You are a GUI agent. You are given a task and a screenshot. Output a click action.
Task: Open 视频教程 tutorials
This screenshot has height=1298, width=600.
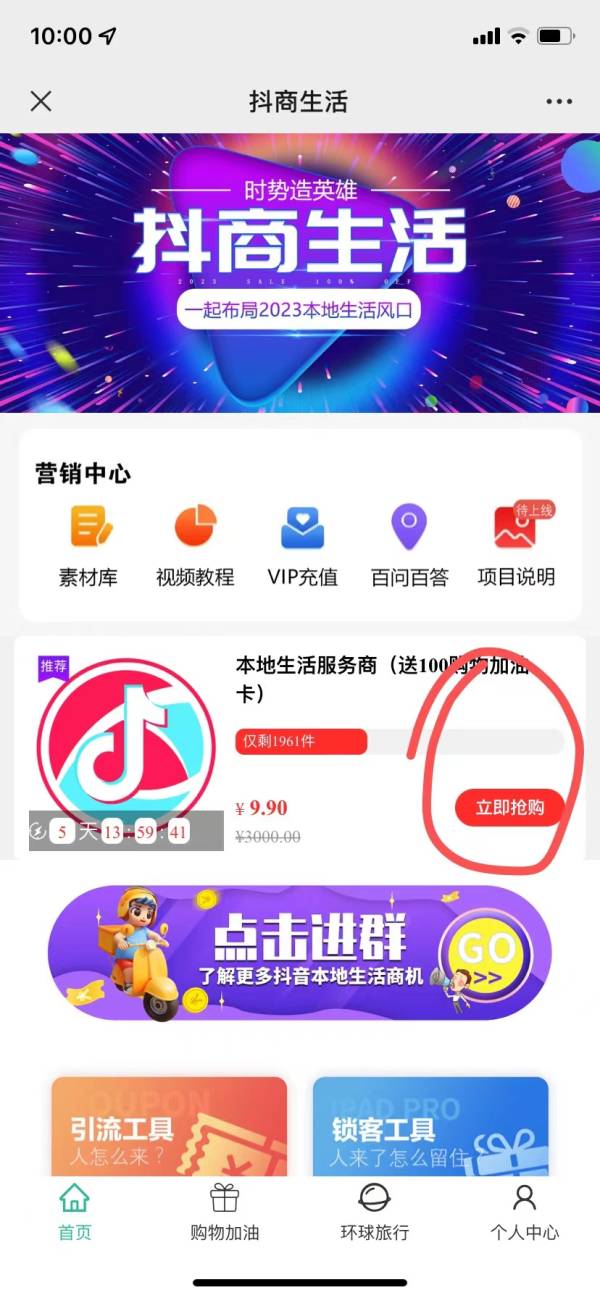pyautogui.click(x=195, y=546)
